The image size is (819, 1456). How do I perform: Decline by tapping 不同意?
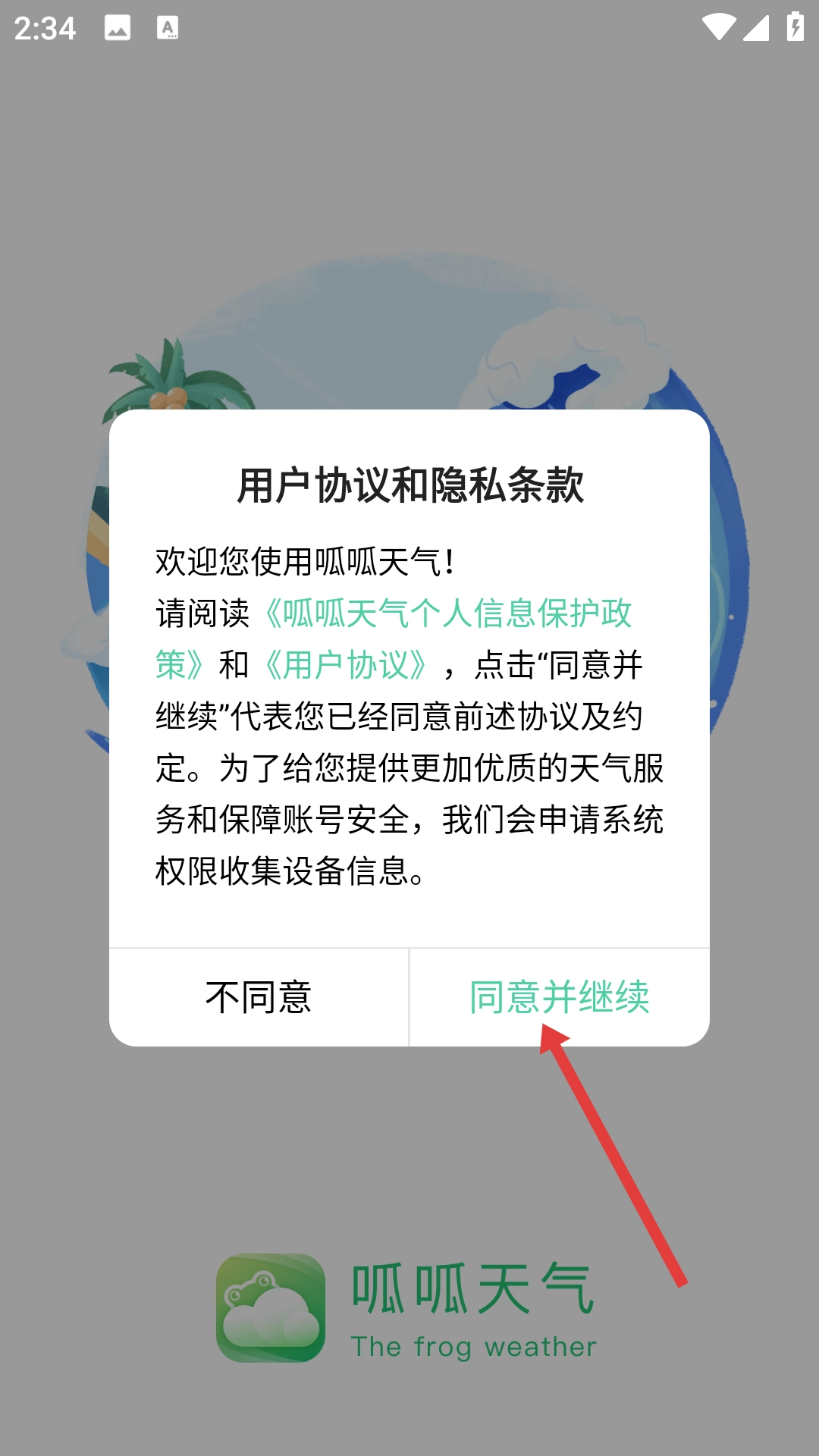(x=259, y=996)
